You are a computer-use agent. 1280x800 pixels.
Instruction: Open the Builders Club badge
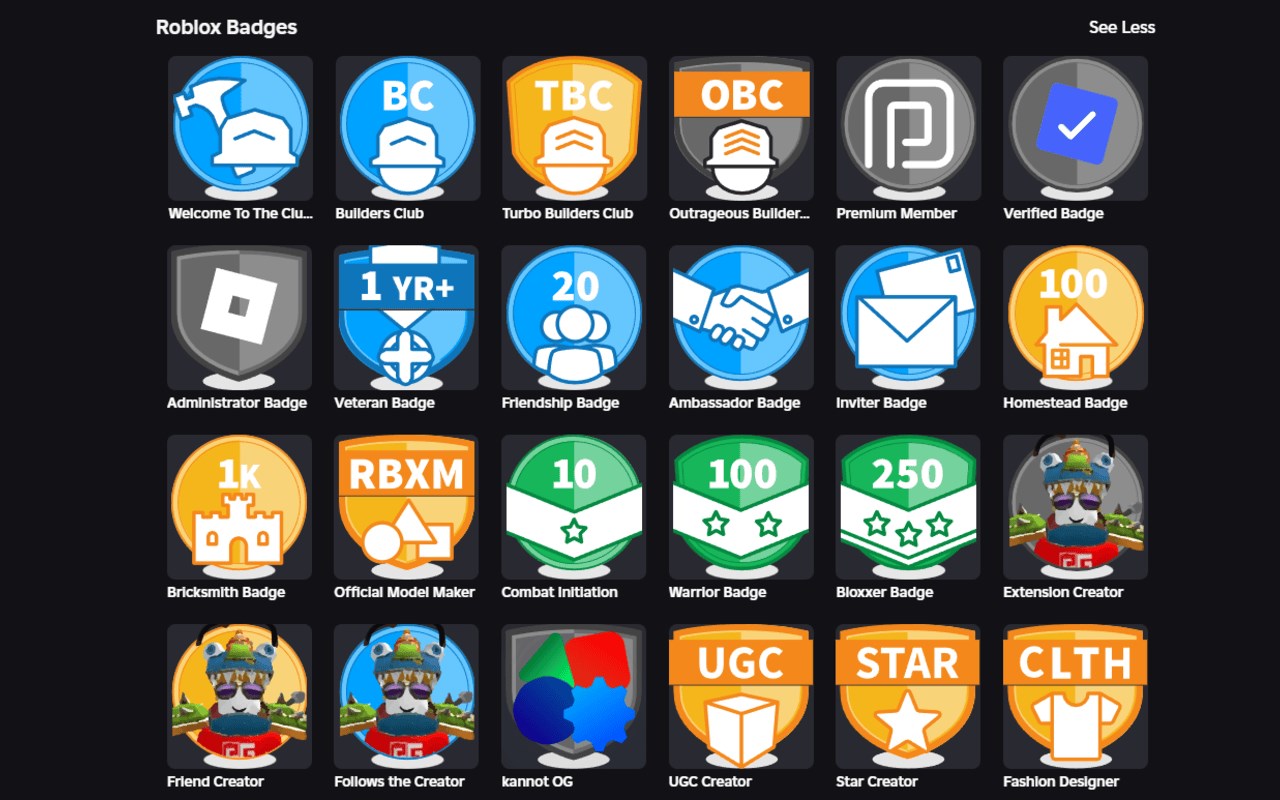(407, 128)
